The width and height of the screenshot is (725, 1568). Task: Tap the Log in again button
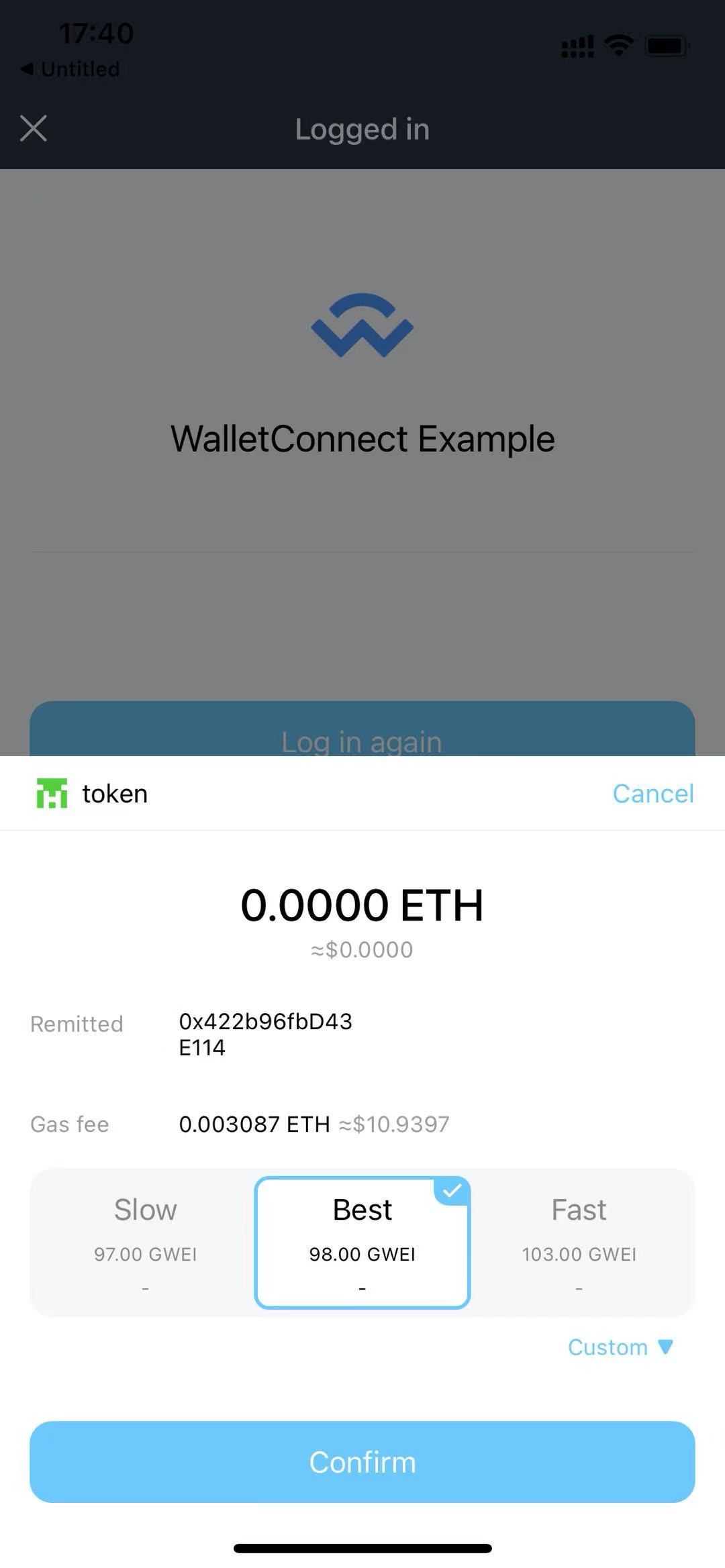(362, 738)
